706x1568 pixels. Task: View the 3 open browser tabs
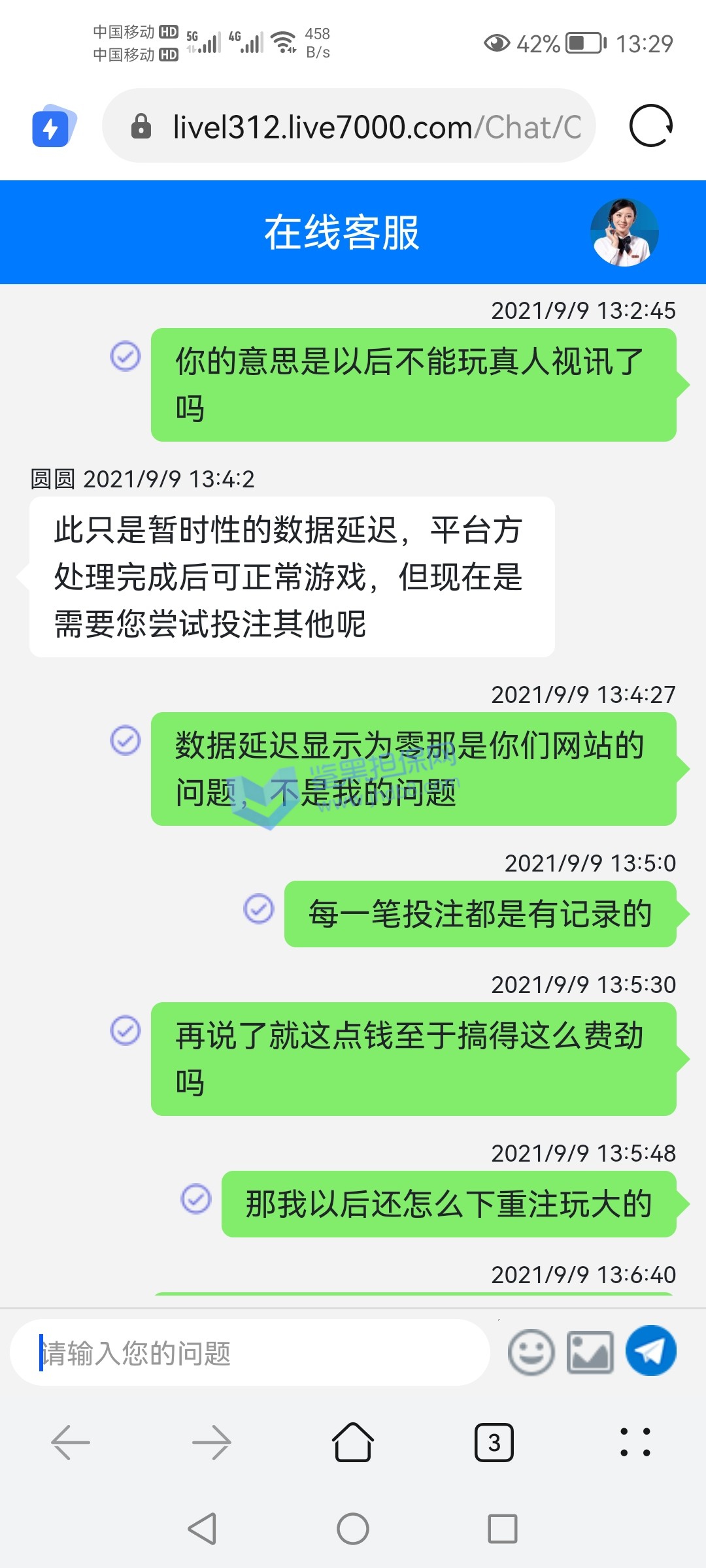tap(494, 1442)
